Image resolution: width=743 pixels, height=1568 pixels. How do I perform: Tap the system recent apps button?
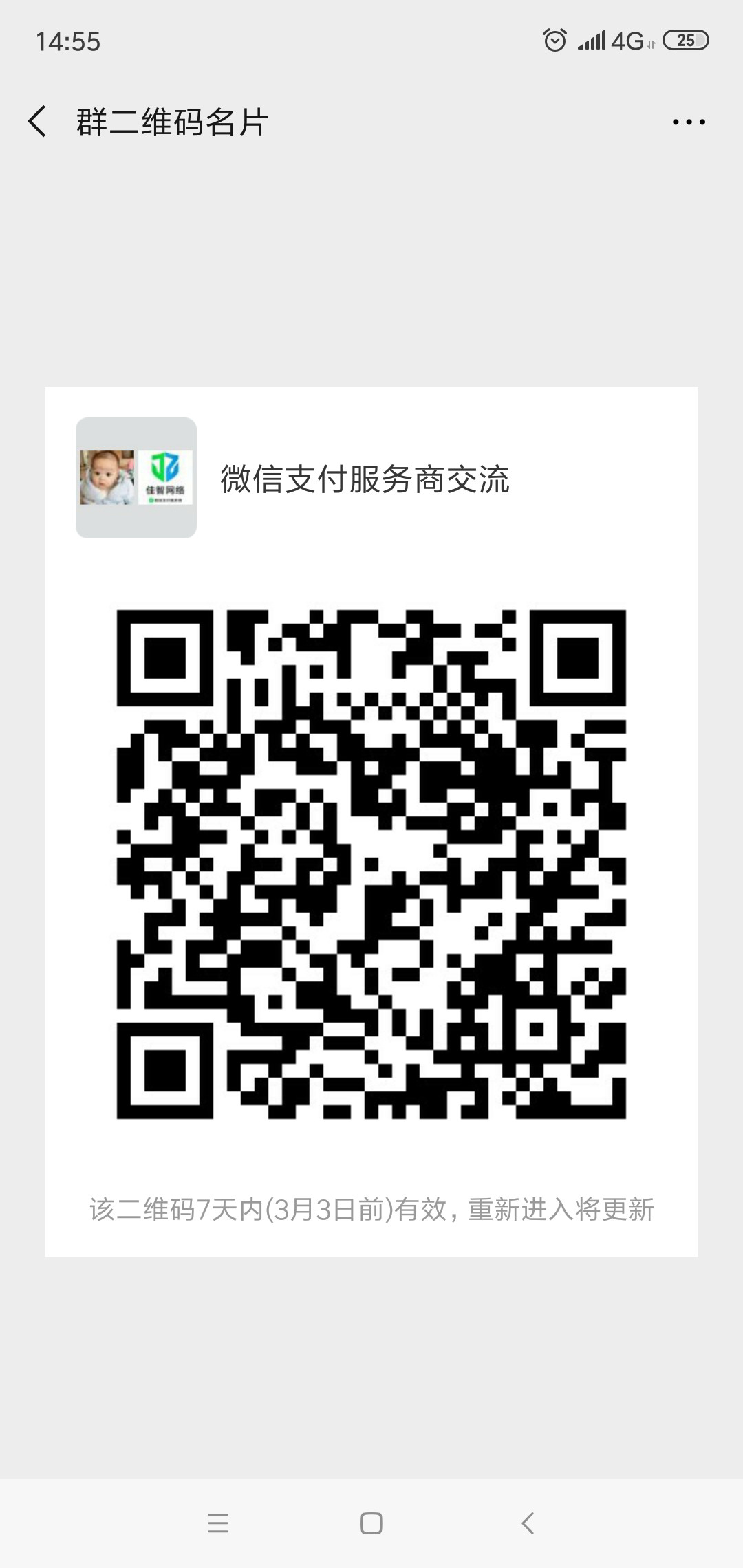coord(217,1523)
